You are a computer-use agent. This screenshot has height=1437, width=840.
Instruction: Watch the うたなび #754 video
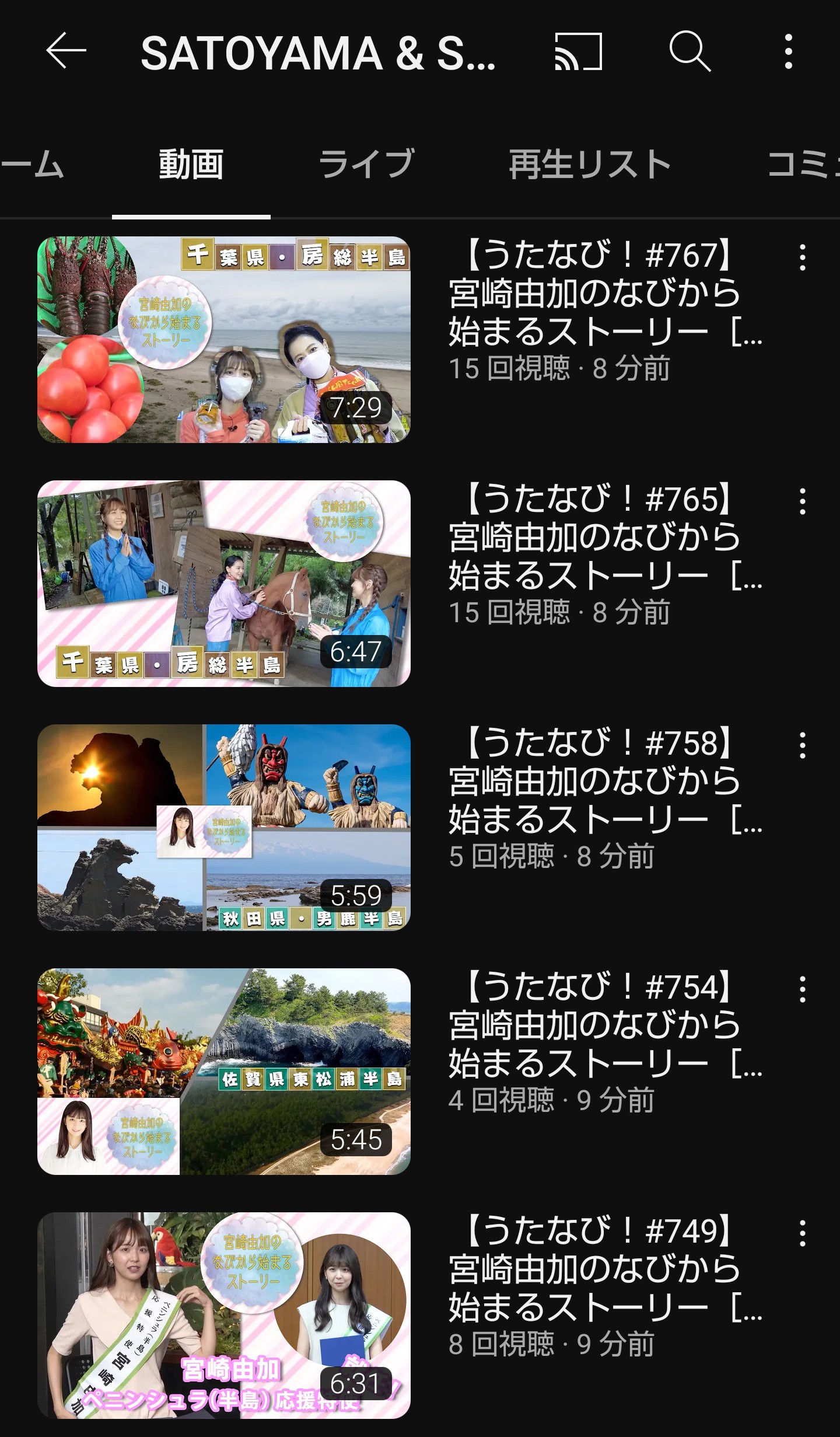tap(224, 1071)
